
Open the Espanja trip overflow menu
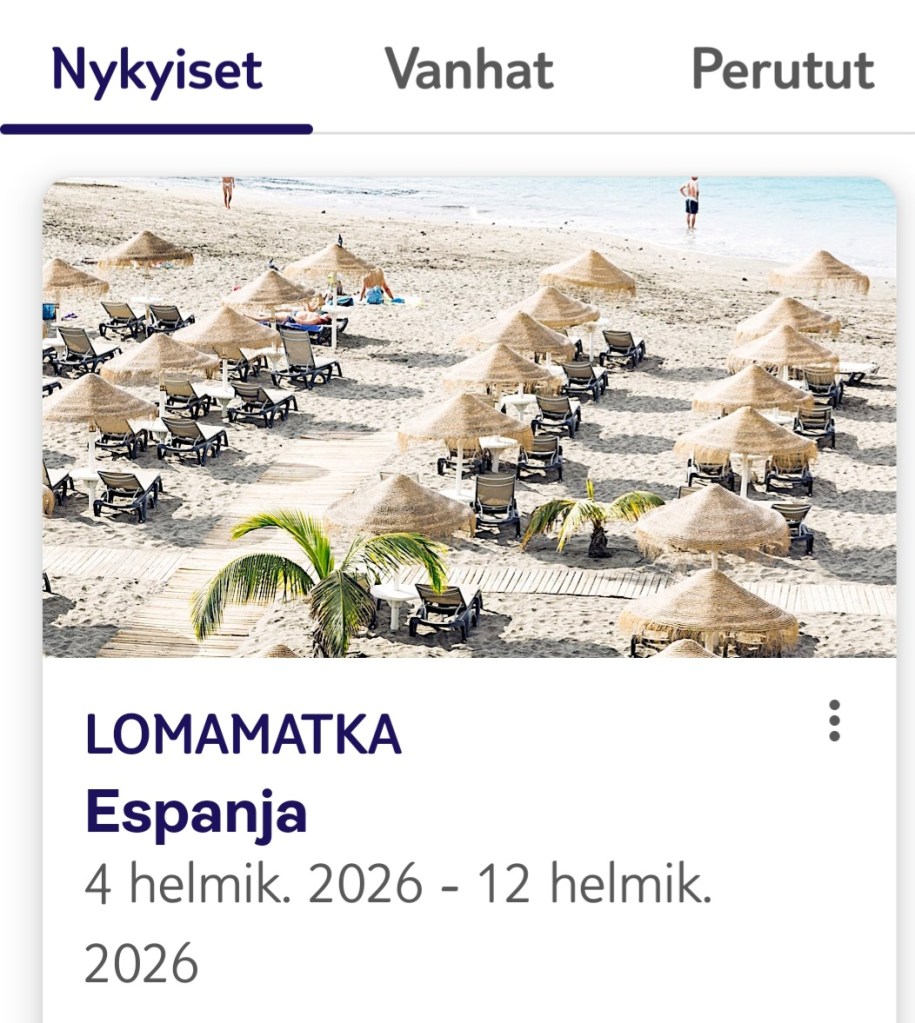click(x=834, y=721)
